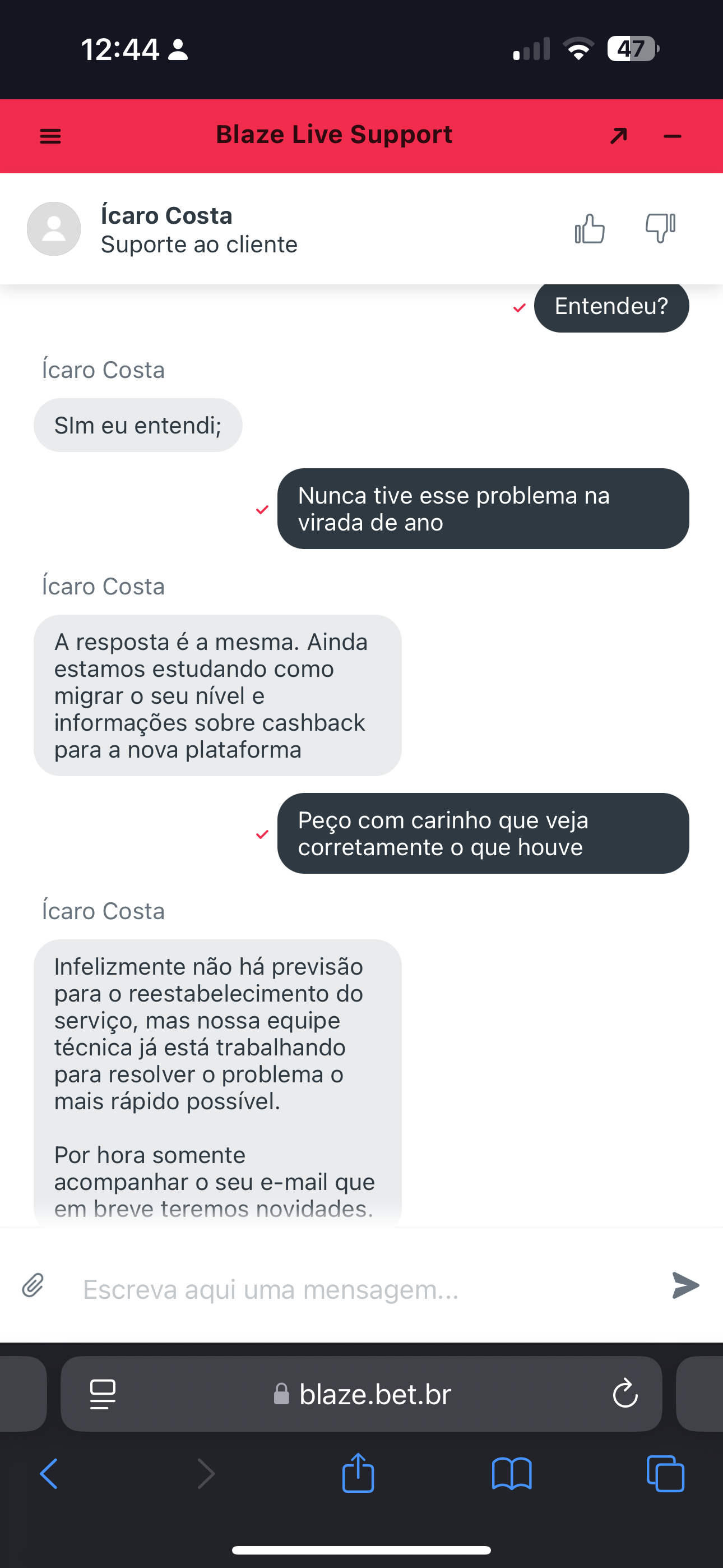The height and width of the screenshot is (1568, 723).
Task: Attach a file using the paperclip icon
Action: 34,1289
